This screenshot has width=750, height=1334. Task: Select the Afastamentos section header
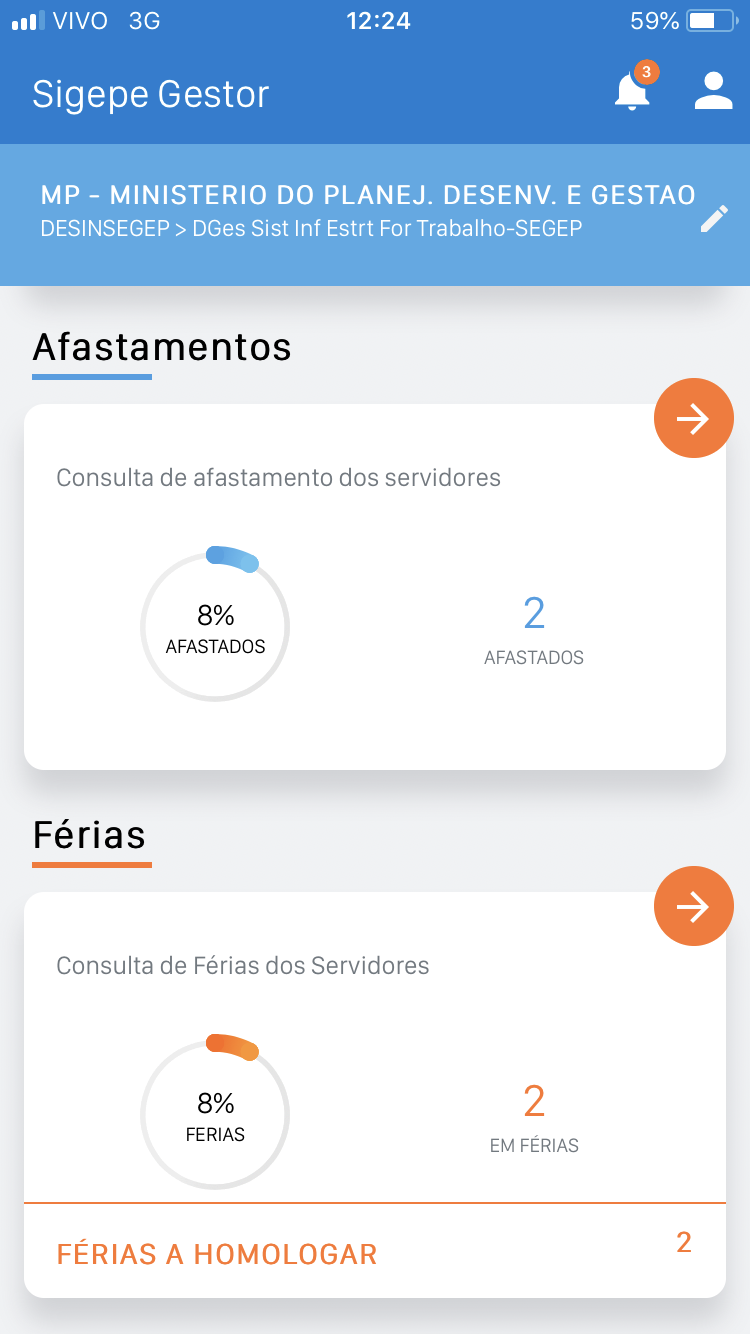point(162,347)
